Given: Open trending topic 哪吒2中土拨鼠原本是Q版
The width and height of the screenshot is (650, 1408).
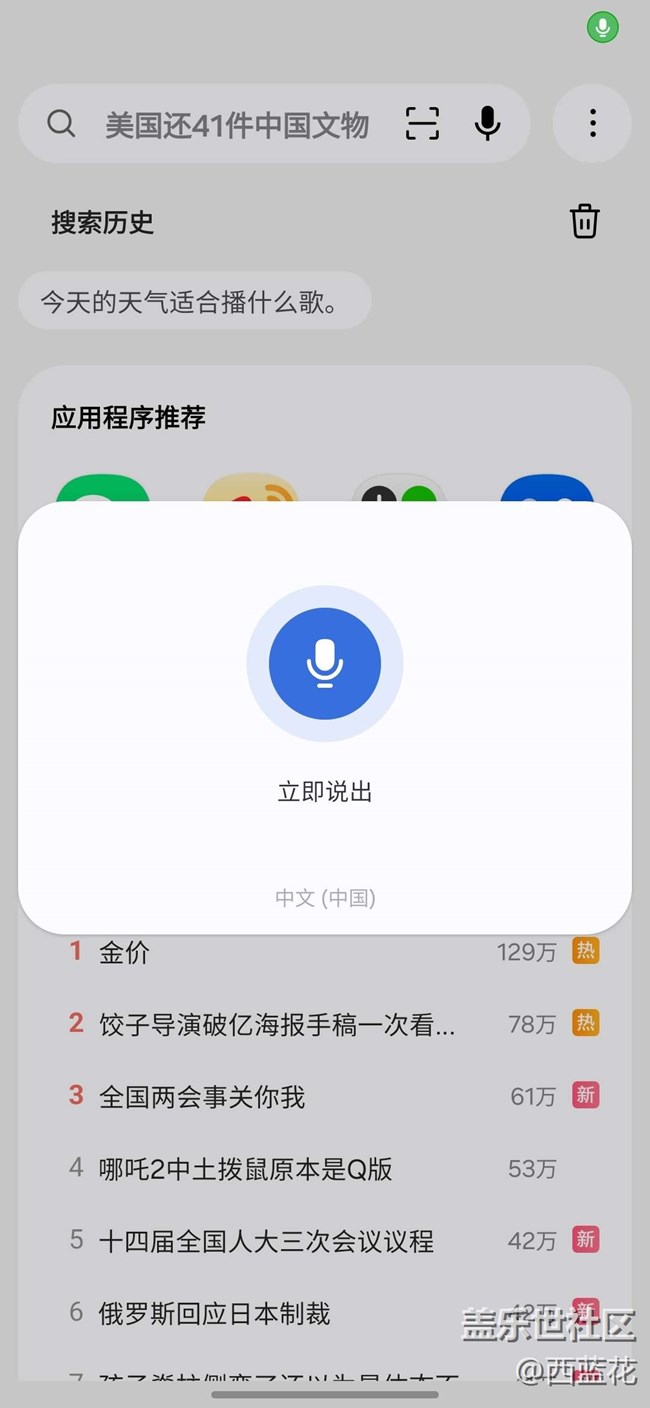Looking at the screenshot, I should (x=246, y=1168).
